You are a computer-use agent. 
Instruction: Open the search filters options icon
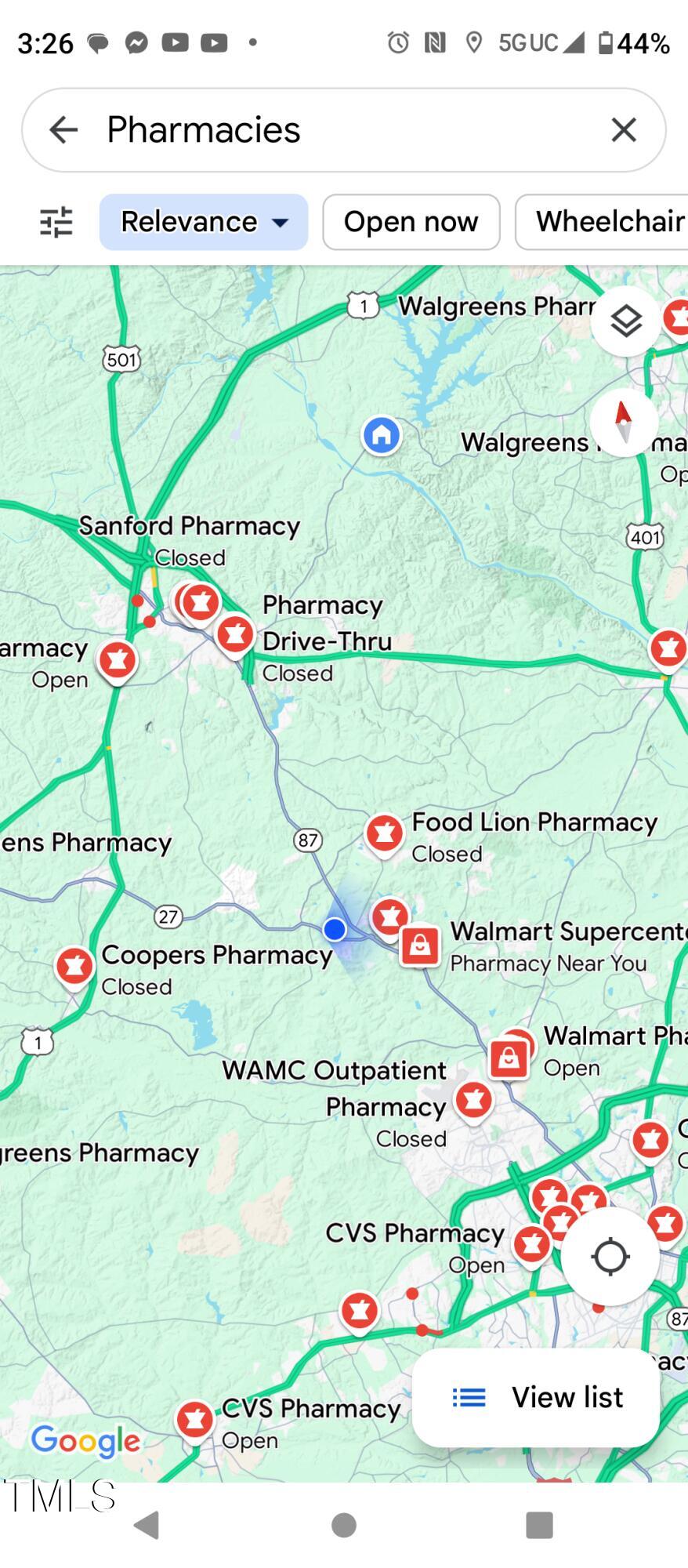[56, 222]
